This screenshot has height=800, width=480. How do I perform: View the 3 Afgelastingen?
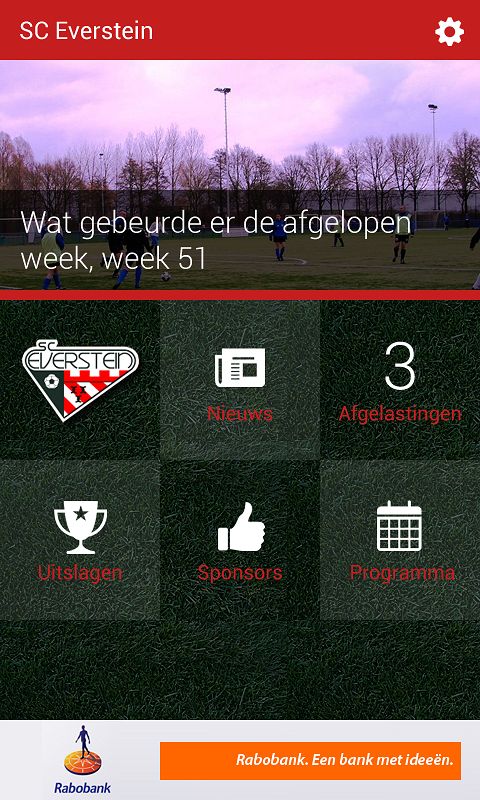[x=400, y=380]
